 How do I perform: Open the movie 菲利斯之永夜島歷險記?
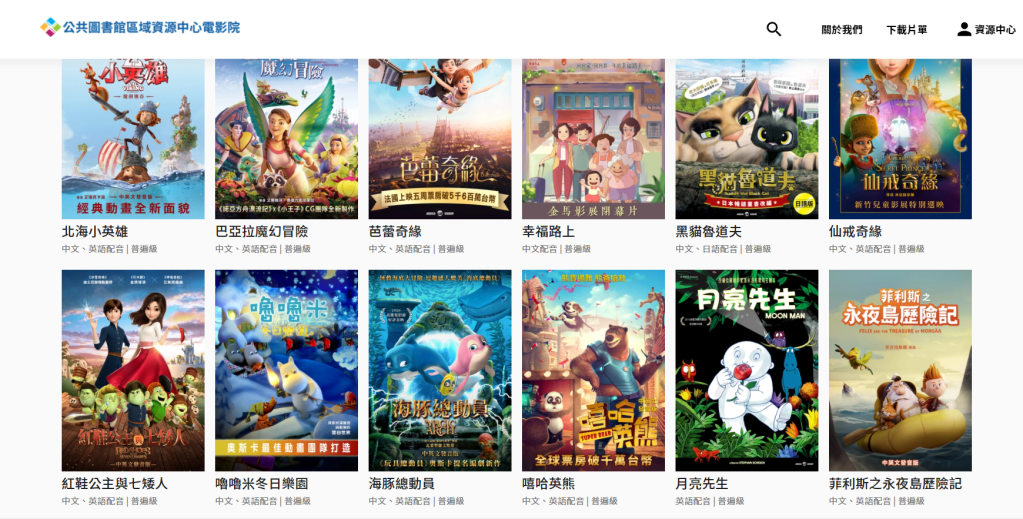[900, 370]
